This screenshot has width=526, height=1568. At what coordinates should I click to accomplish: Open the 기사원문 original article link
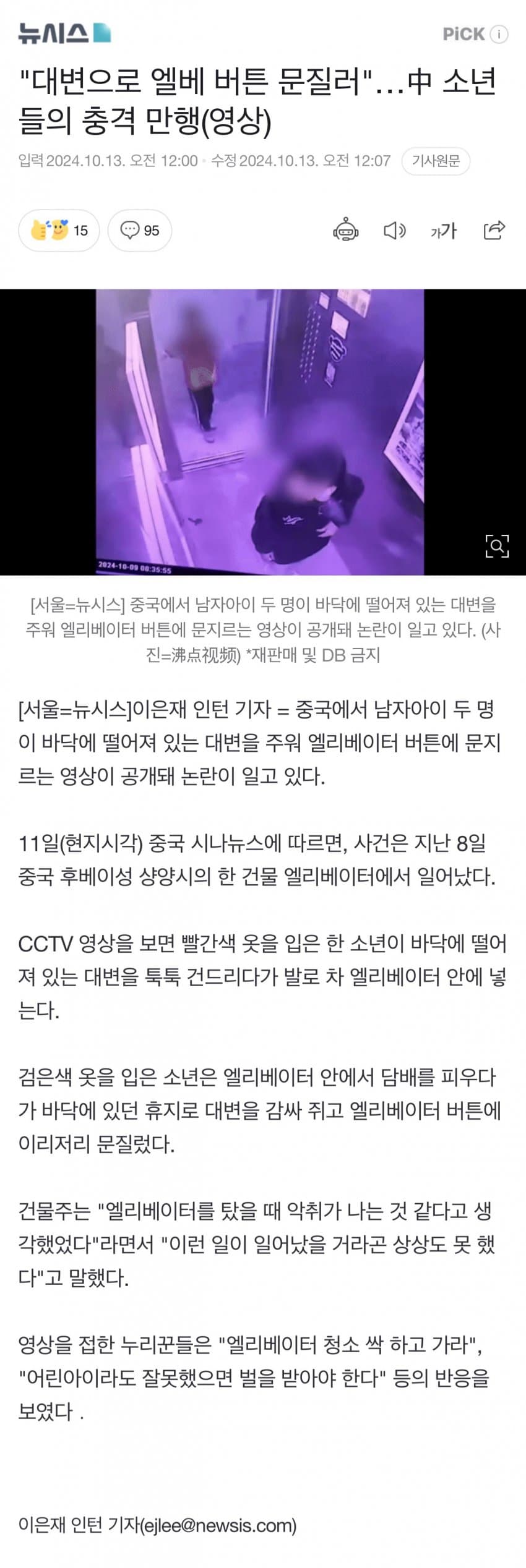pos(436,161)
